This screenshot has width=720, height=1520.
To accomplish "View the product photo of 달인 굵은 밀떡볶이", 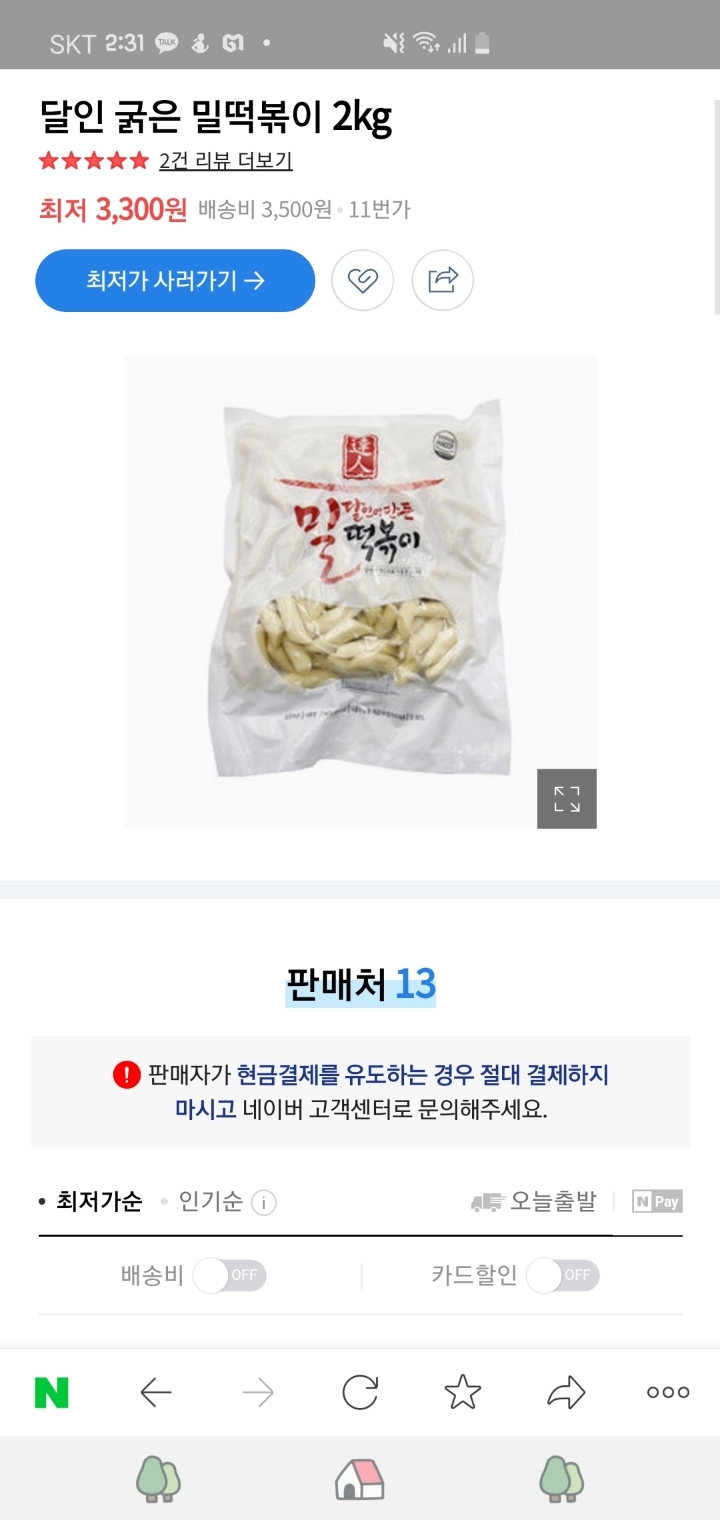I will pos(360,592).
